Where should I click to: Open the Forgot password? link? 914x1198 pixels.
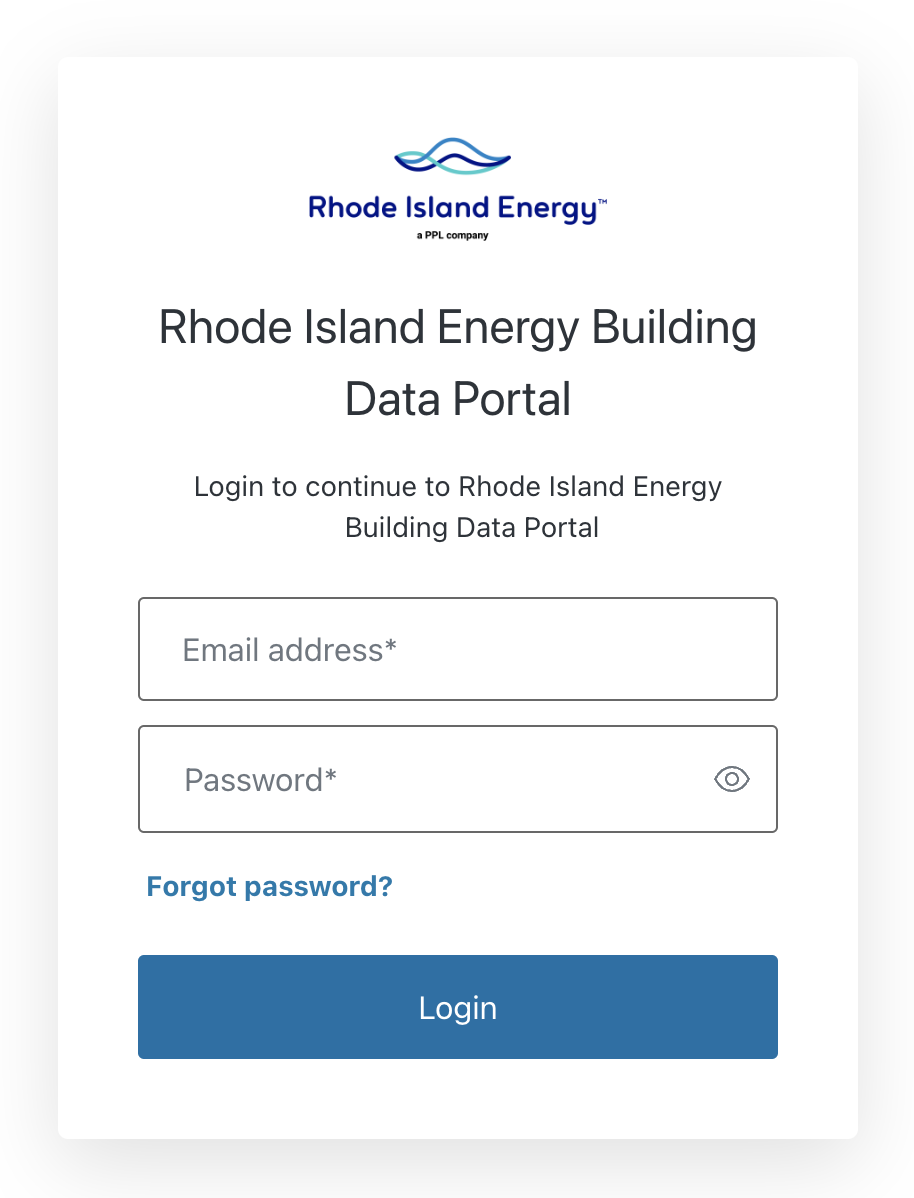tap(269, 886)
